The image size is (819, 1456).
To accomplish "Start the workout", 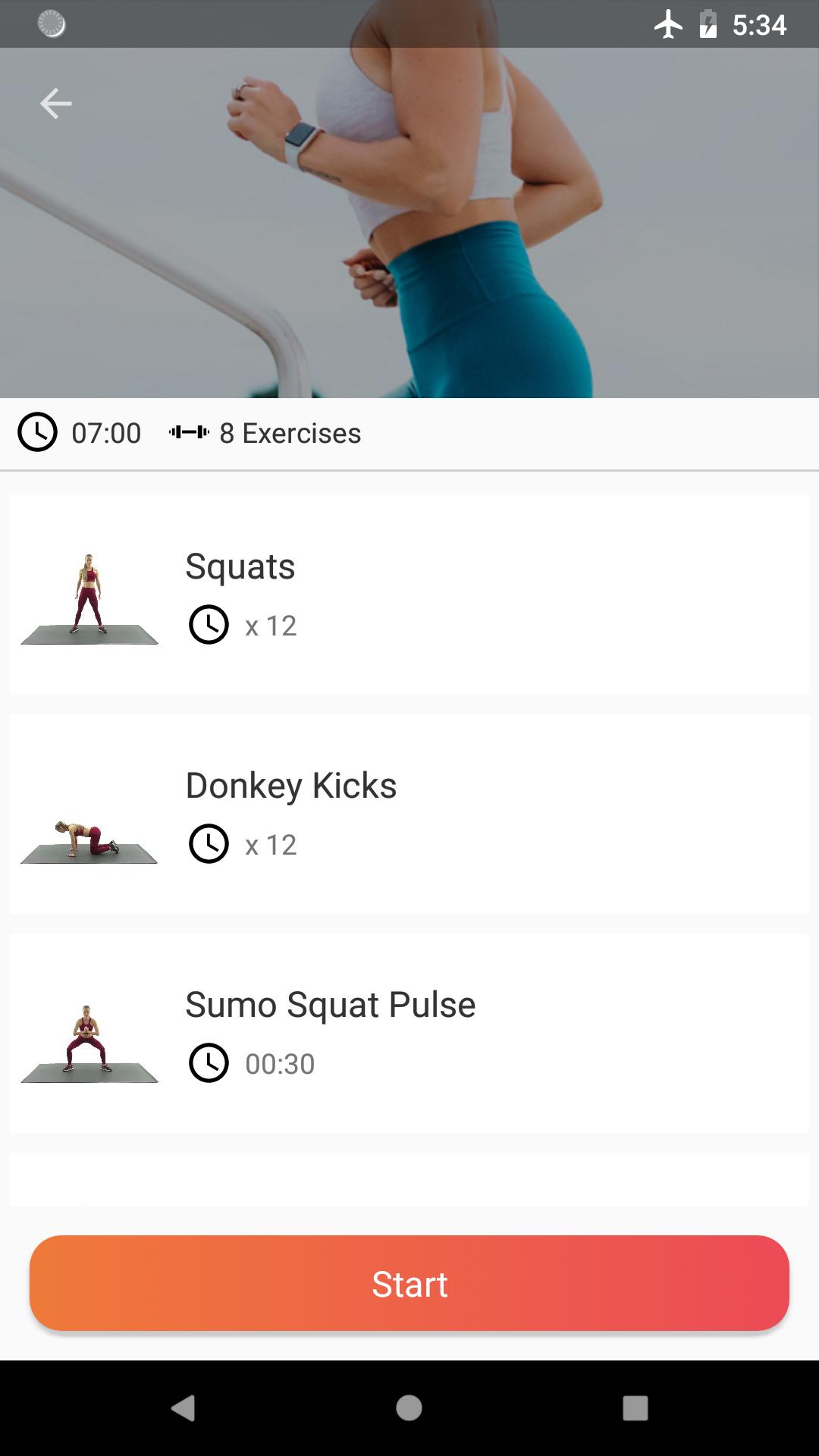I will point(409,1283).
